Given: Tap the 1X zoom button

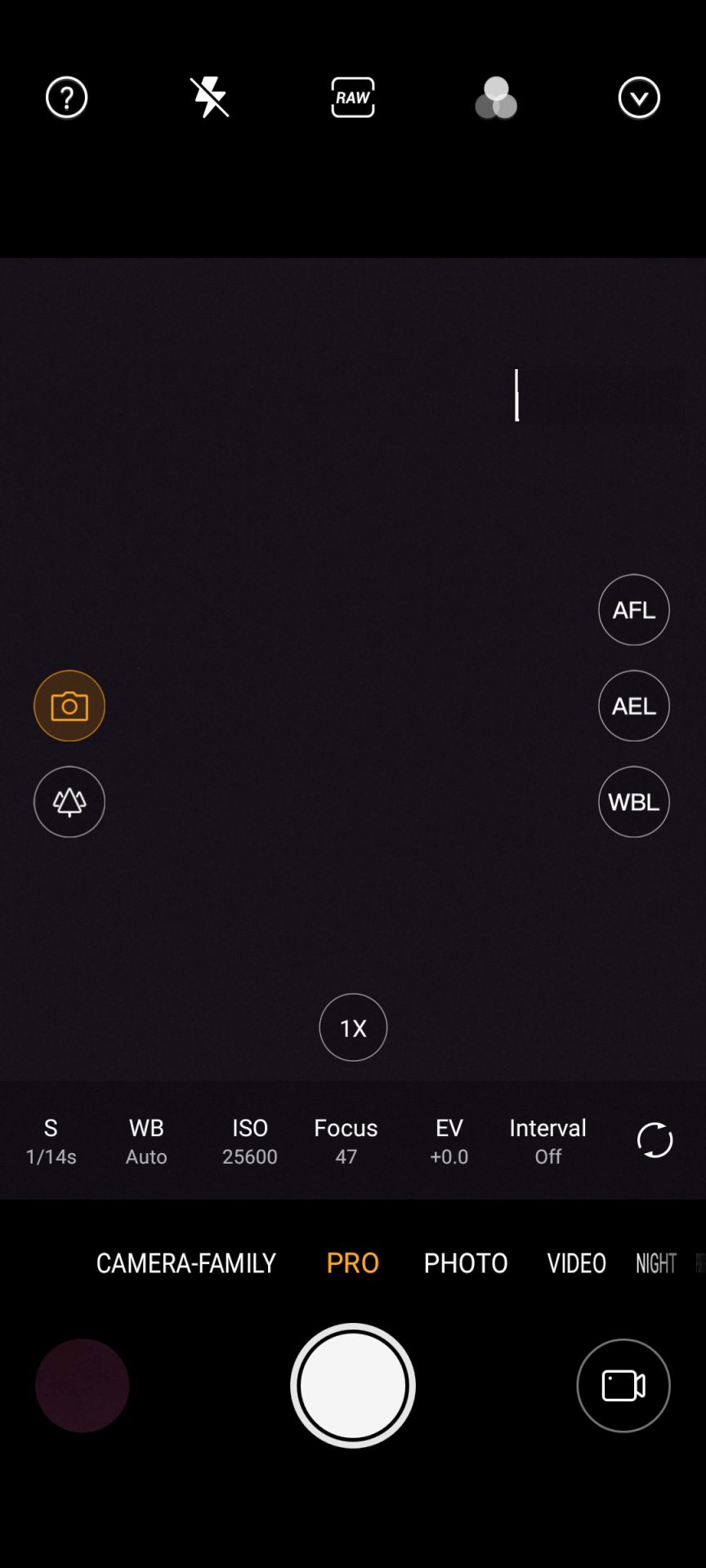Looking at the screenshot, I should point(353,1027).
